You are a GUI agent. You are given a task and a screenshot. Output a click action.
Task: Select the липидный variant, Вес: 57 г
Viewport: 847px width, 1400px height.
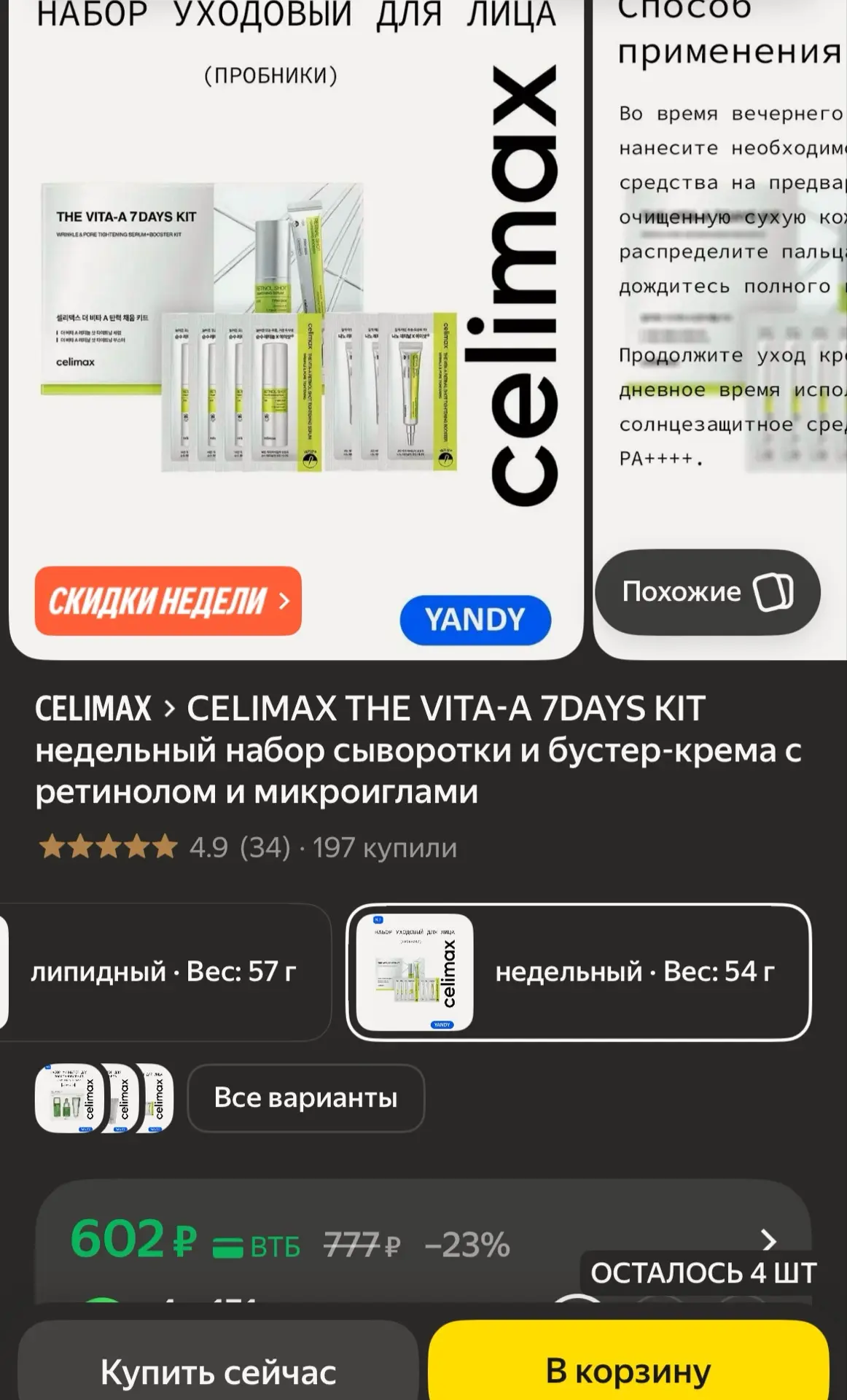click(x=165, y=972)
